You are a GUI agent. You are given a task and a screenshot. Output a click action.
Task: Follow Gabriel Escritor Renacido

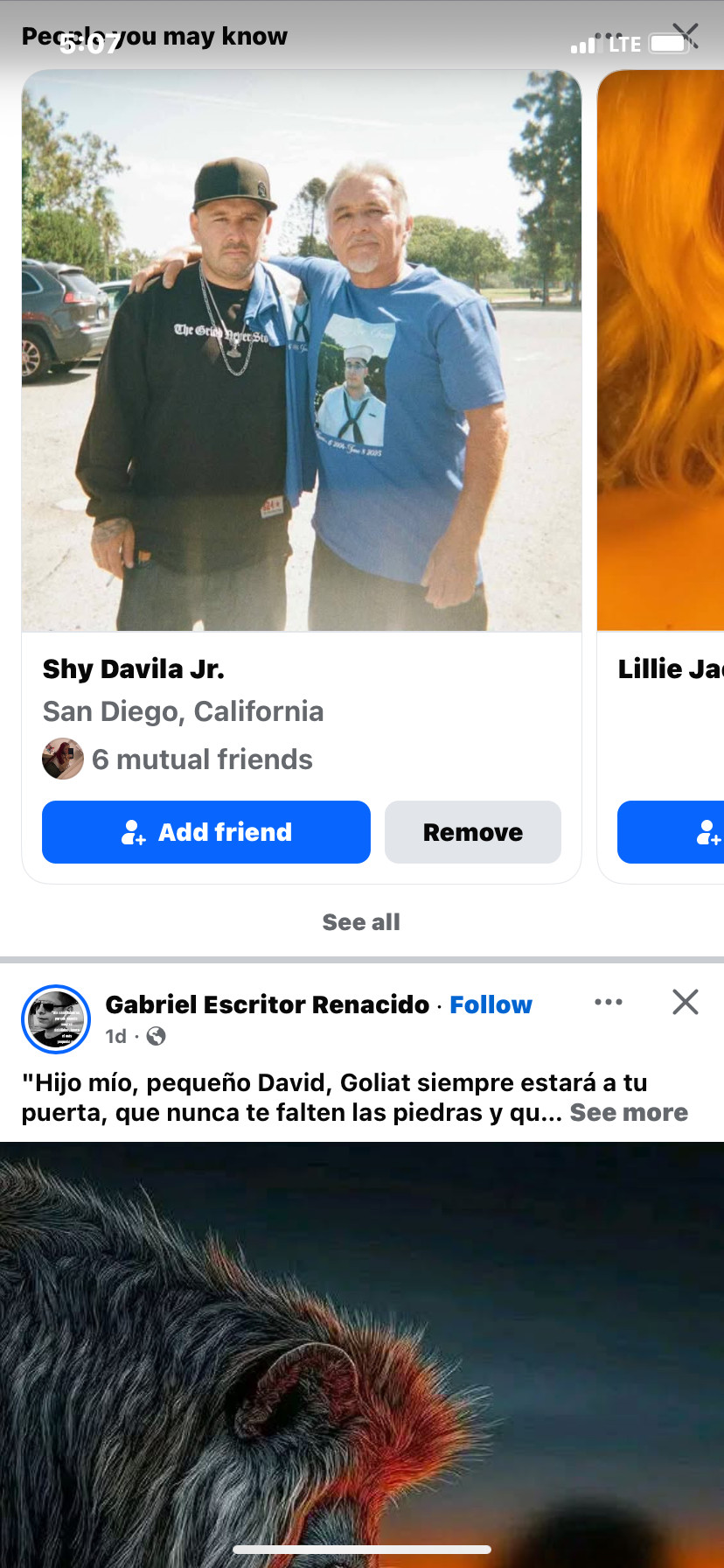pyautogui.click(x=491, y=1004)
